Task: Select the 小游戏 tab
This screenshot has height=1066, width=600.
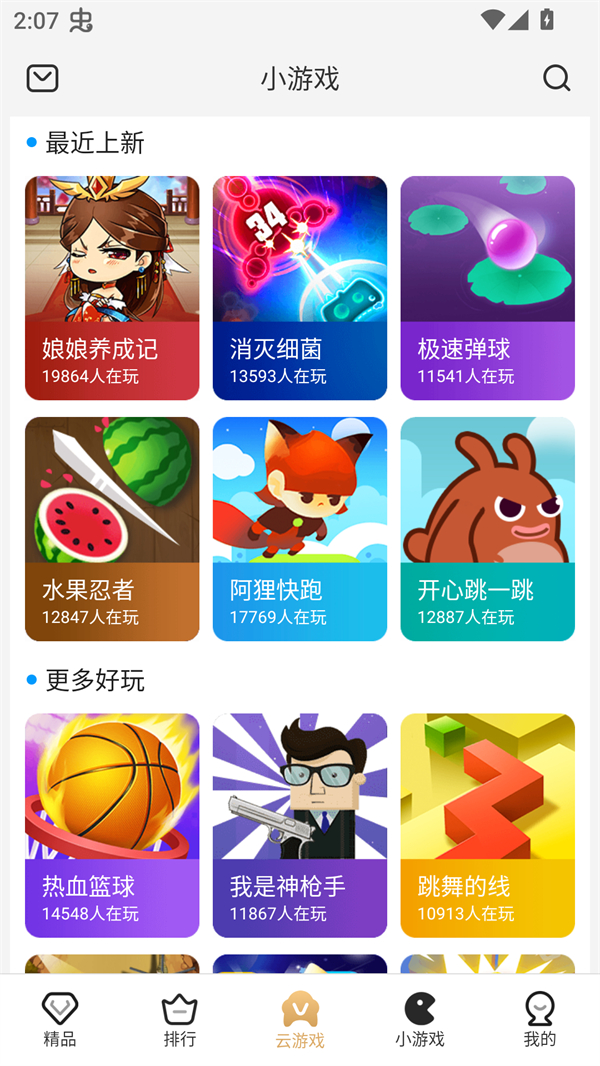Action: 420,1019
